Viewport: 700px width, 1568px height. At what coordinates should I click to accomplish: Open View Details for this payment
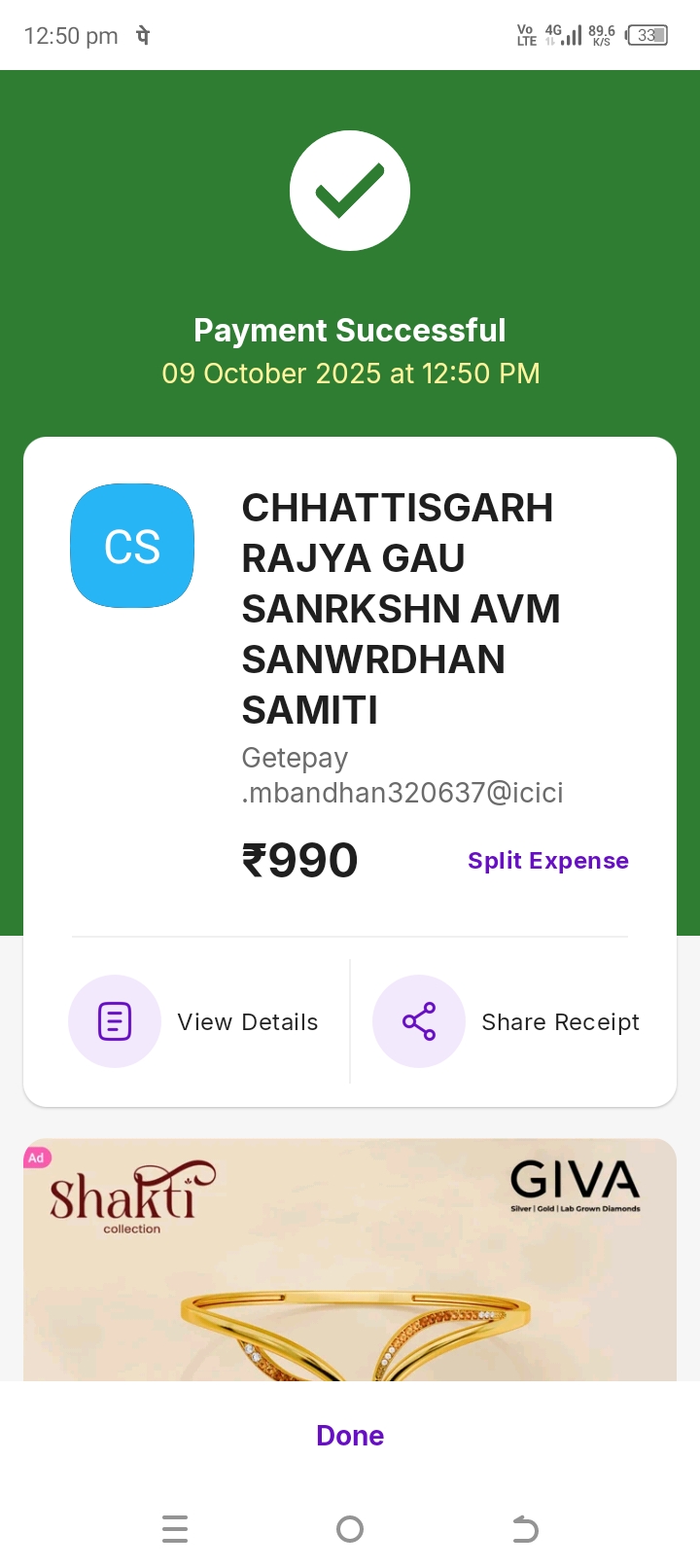194,1021
